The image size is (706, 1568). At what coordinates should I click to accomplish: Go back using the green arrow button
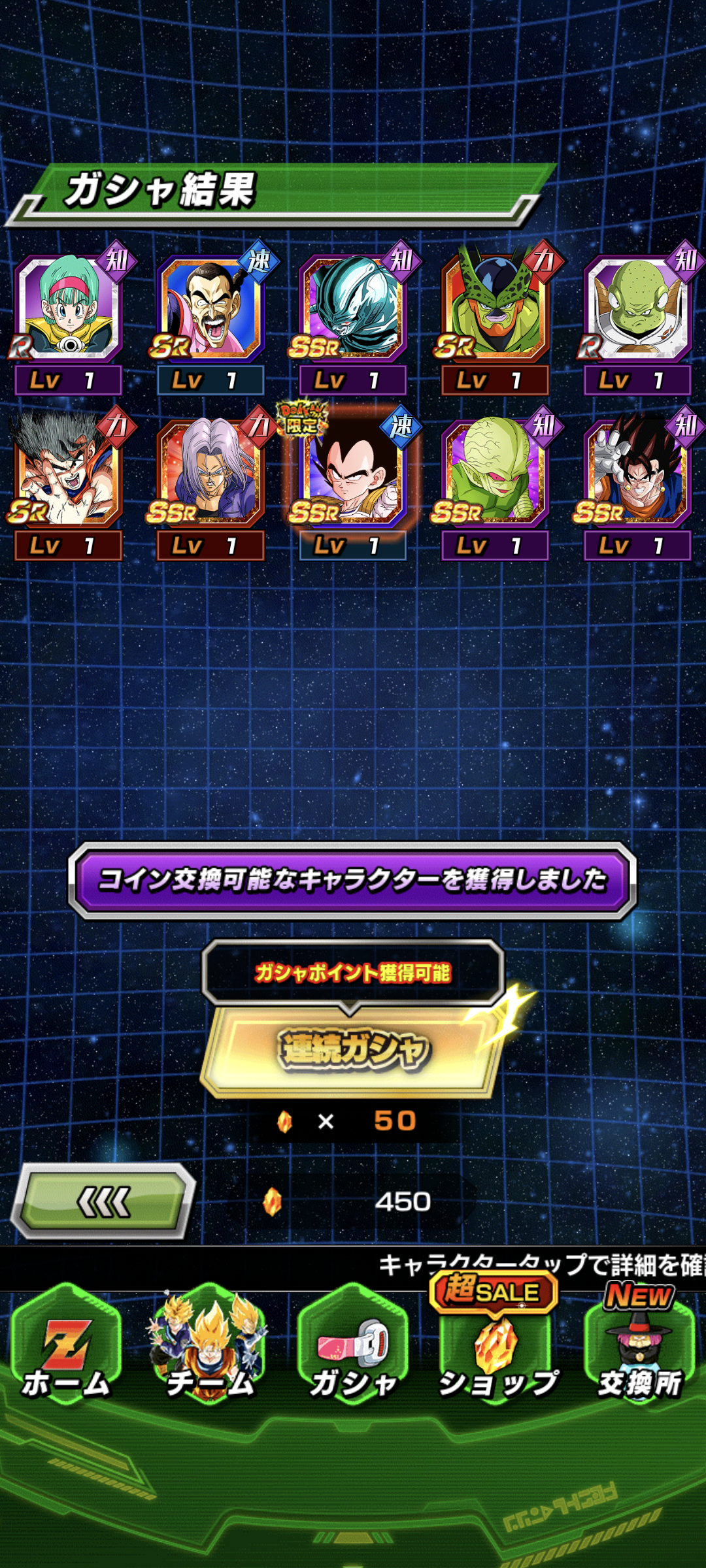[x=105, y=1201]
